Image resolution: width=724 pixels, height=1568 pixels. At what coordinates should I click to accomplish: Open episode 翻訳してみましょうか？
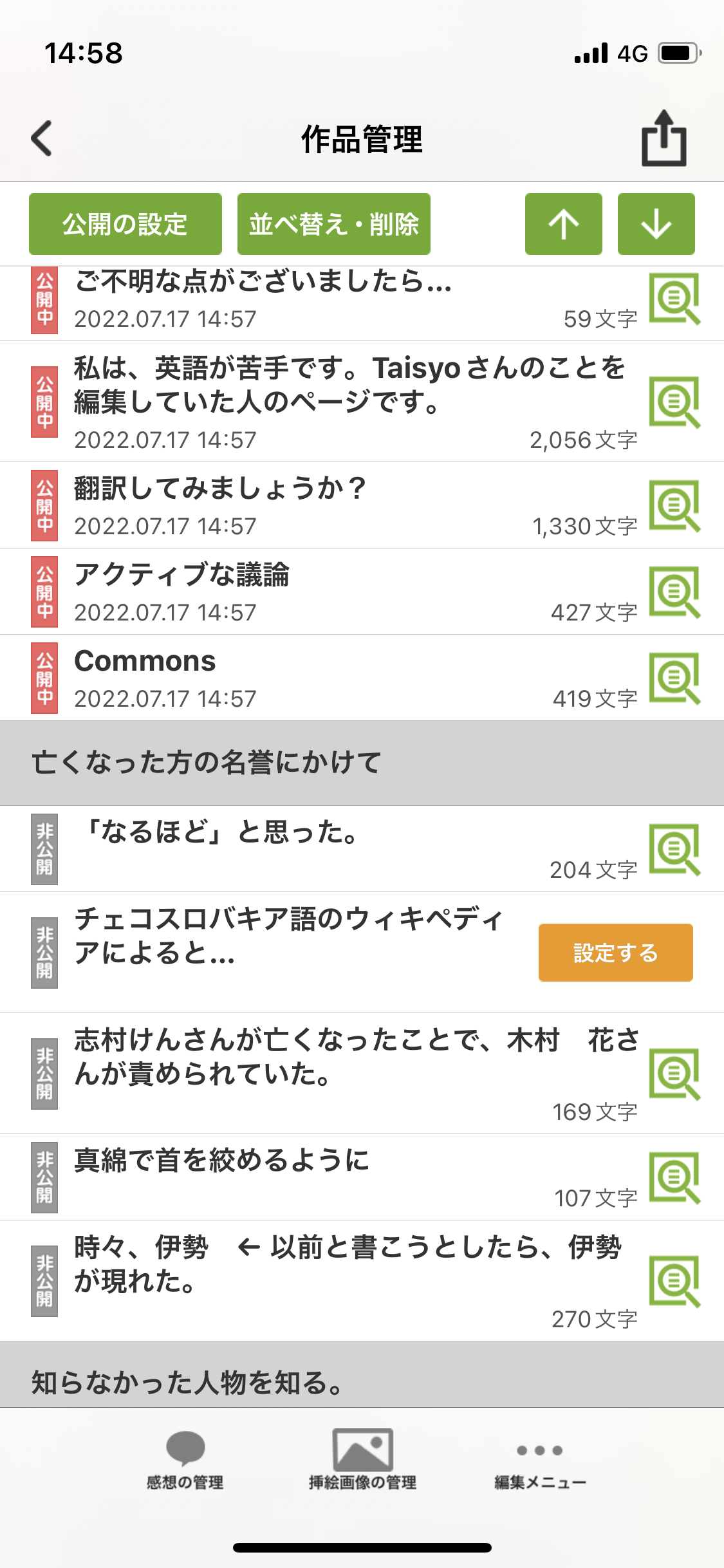[219, 489]
